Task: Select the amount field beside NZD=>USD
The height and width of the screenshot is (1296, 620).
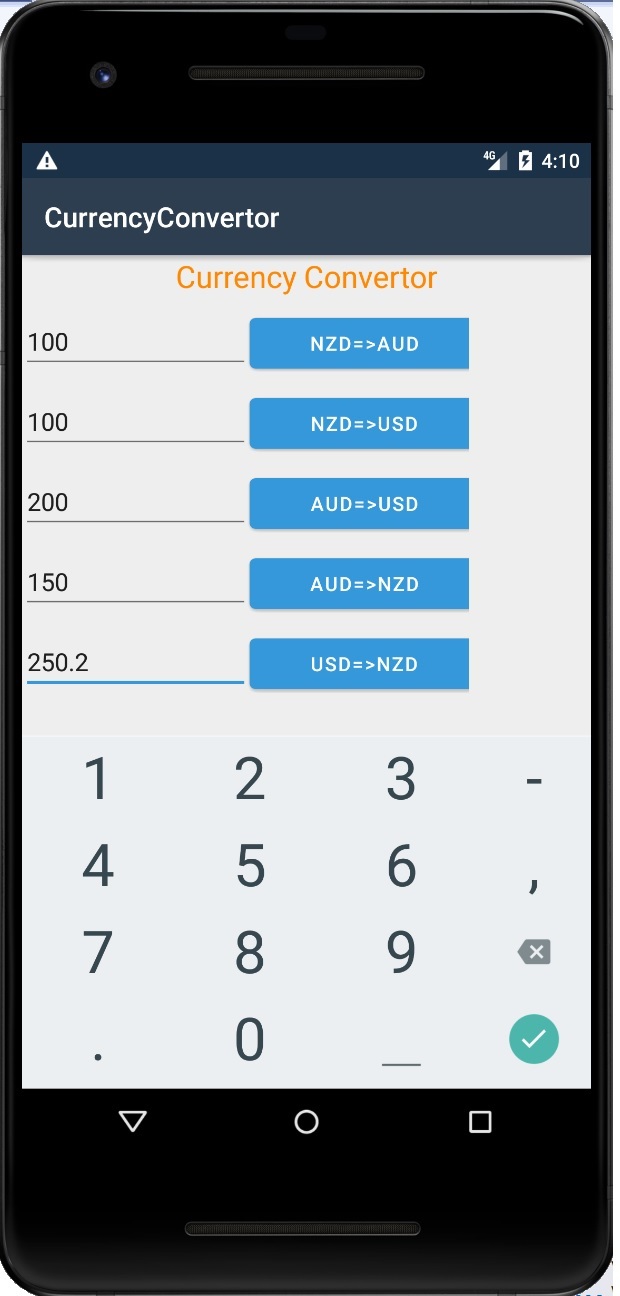Action: click(x=135, y=423)
